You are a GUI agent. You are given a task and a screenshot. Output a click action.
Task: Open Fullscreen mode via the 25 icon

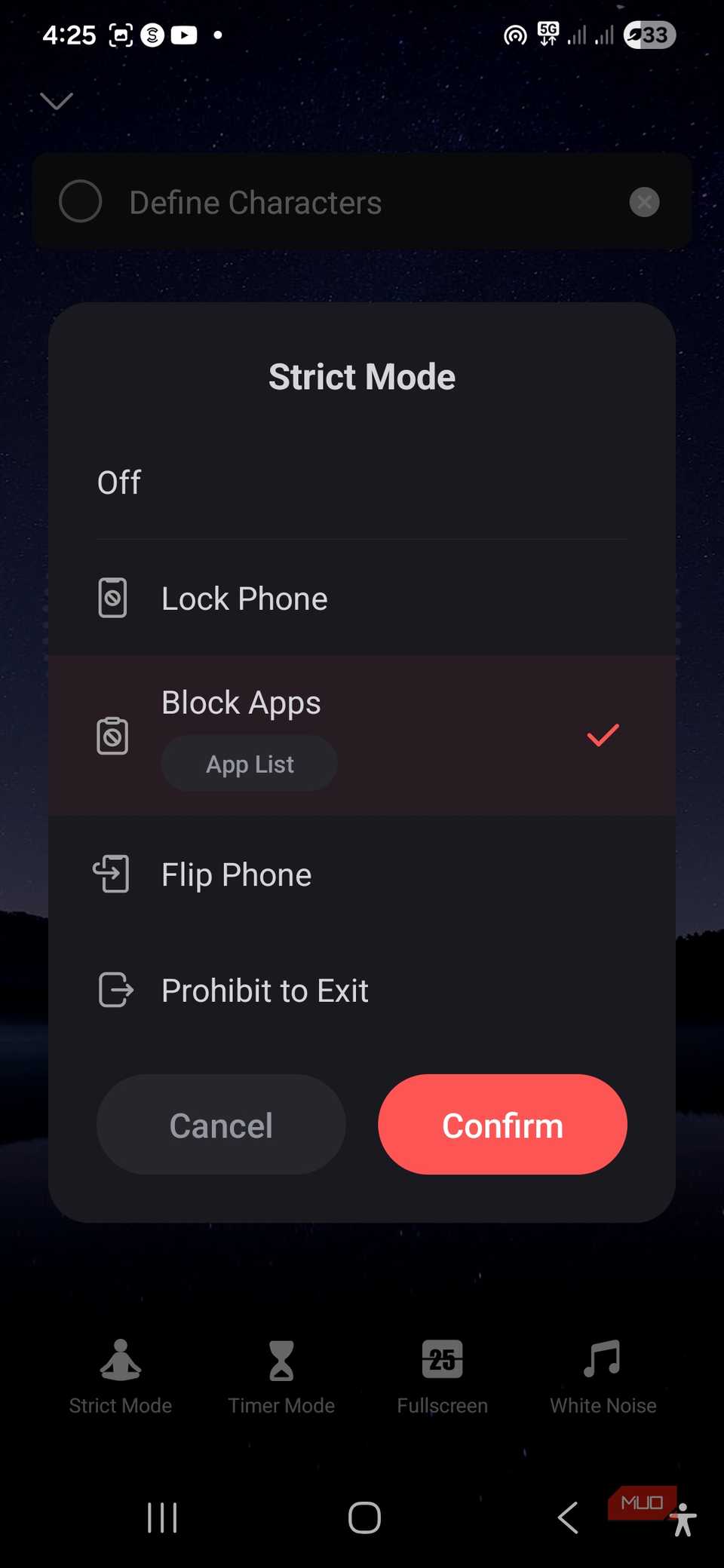pos(442,1359)
